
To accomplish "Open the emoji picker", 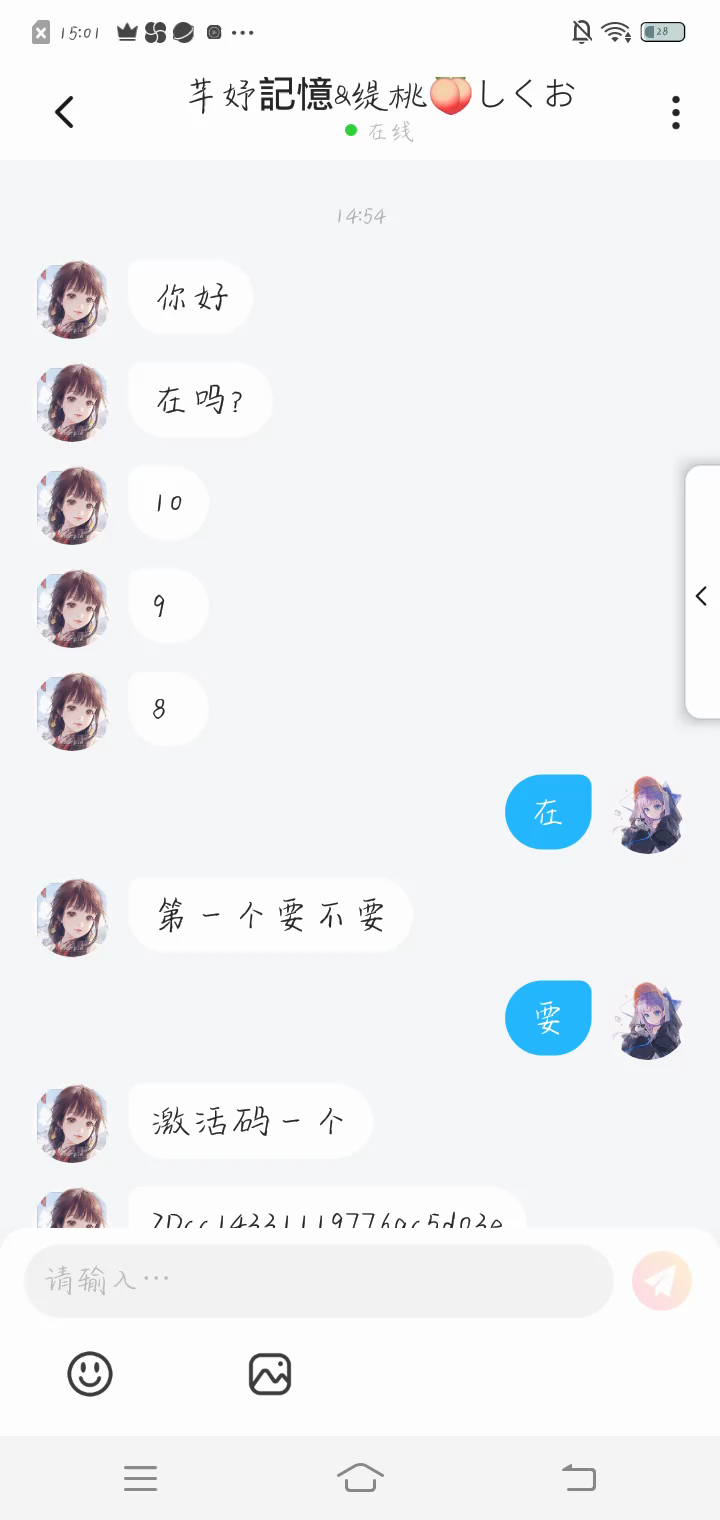I will tap(90, 1374).
